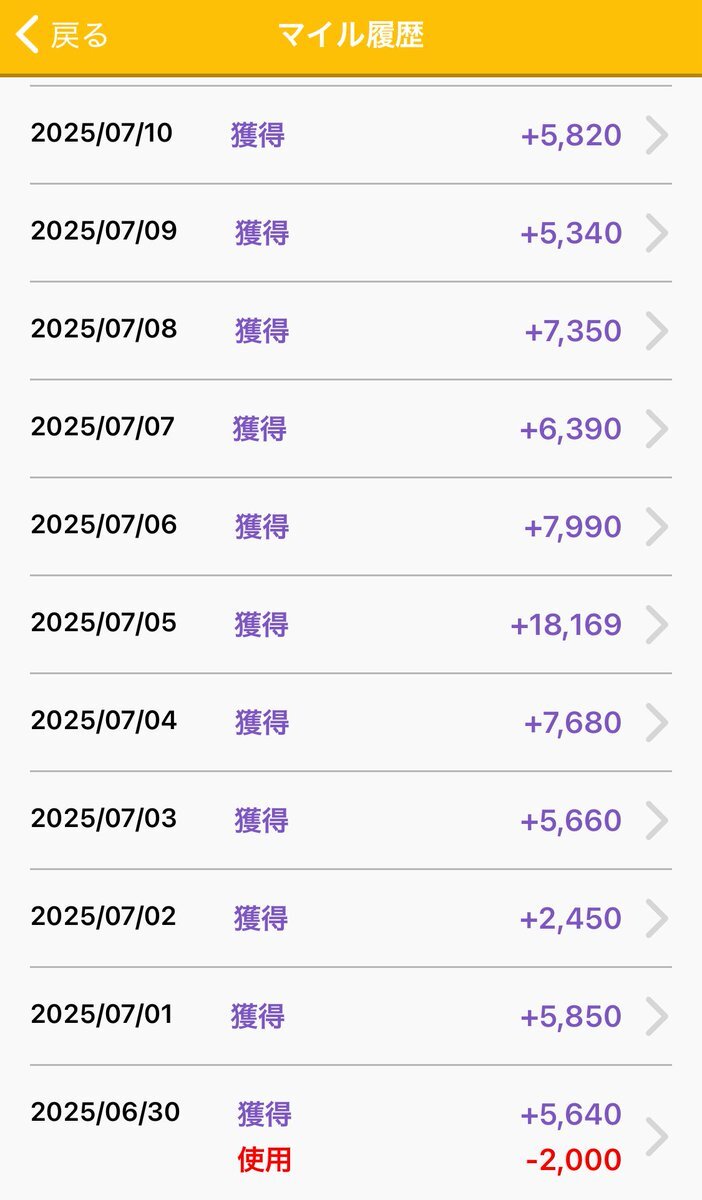View the 2025/07/04 mile details
The height and width of the screenshot is (1200, 702).
(351, 723)
